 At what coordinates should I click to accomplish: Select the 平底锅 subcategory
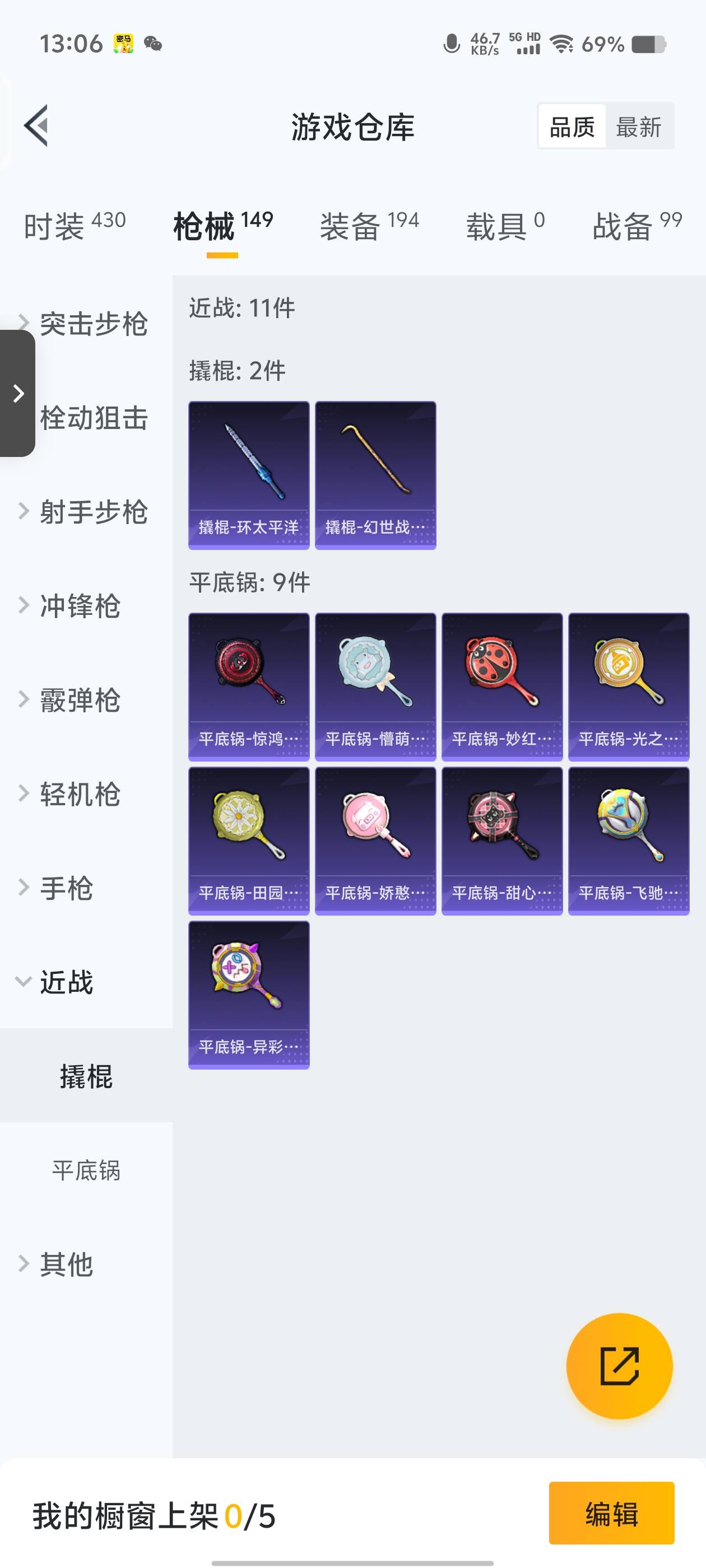click(x=86, y=1170)
